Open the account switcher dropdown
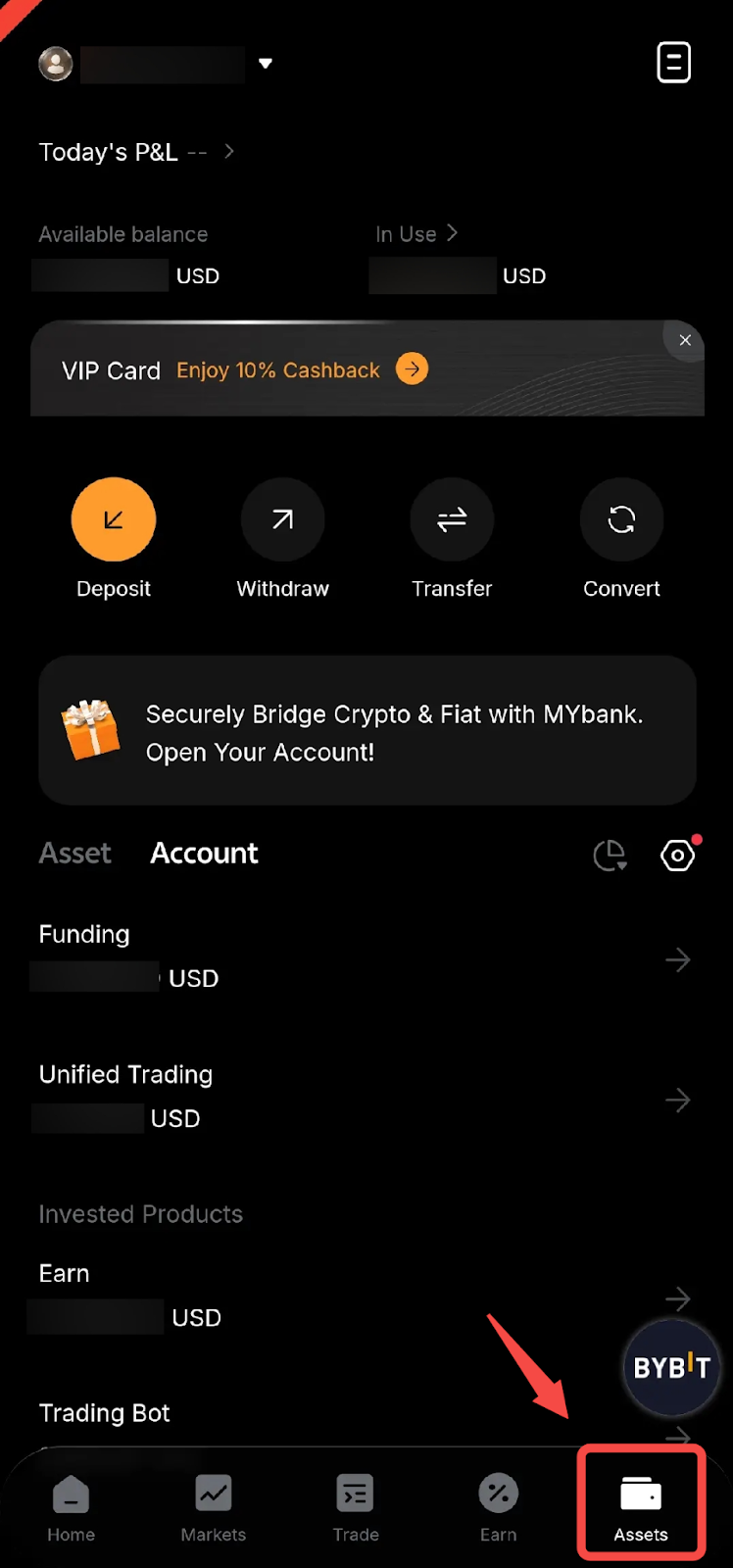This screenshot has height=1568, width=733. point(265,64)
